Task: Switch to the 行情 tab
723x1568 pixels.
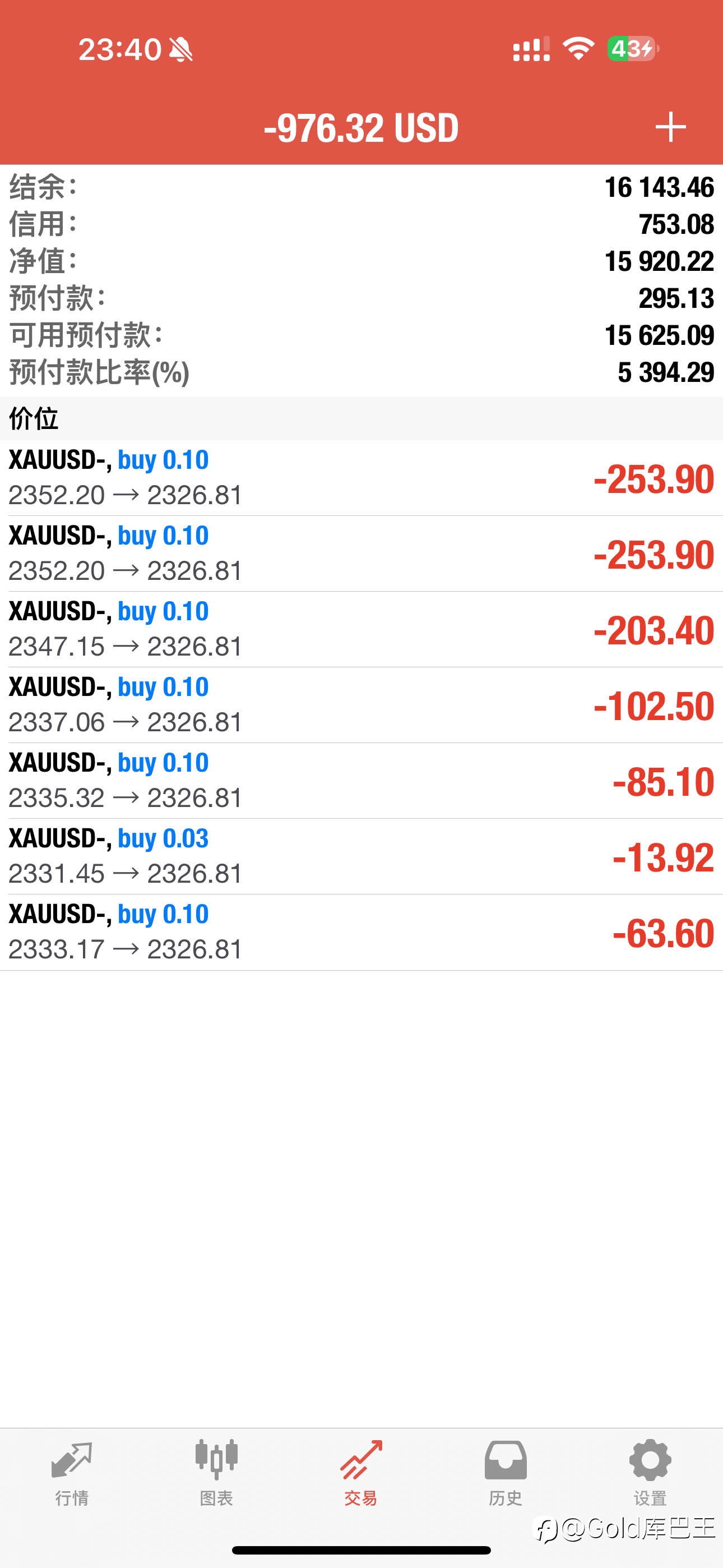Action: [x=72, y=1473]
